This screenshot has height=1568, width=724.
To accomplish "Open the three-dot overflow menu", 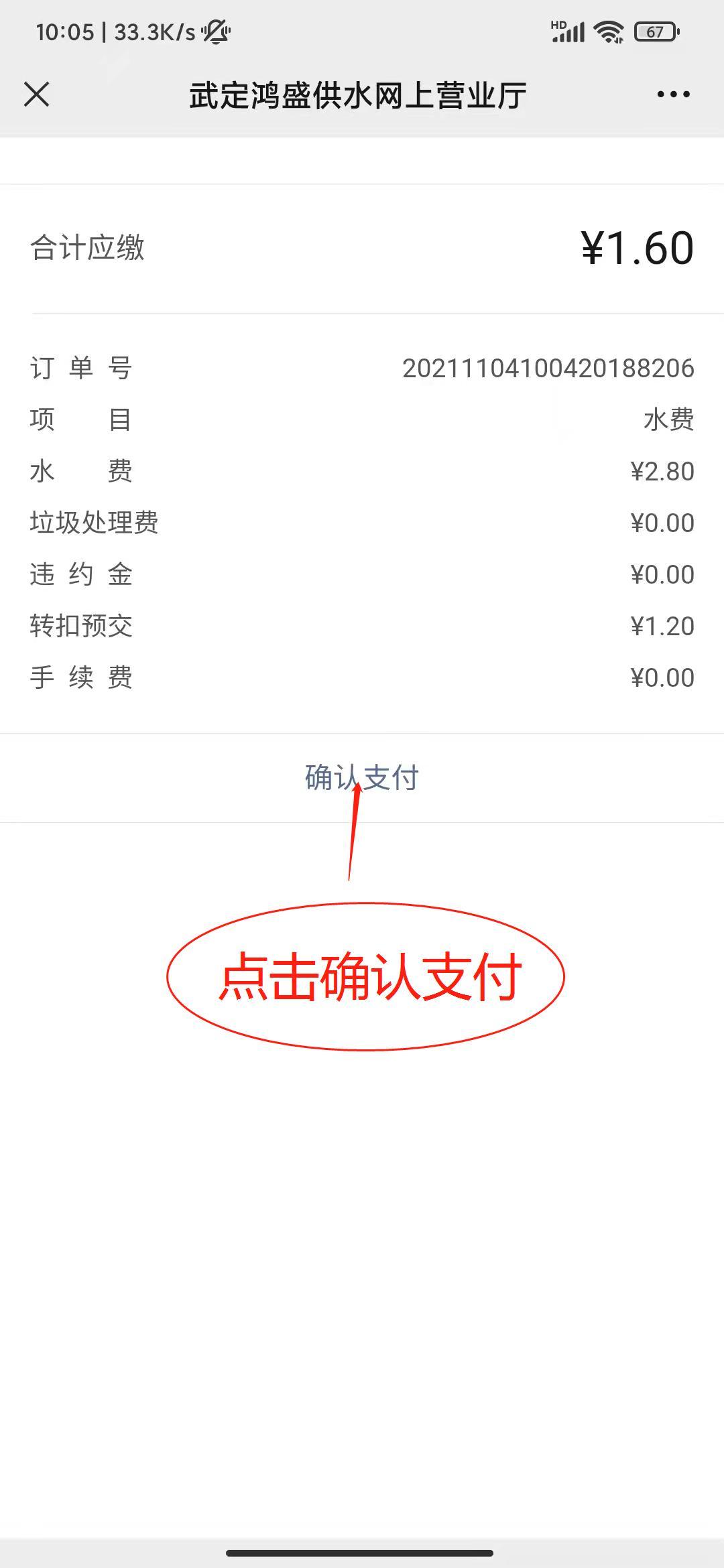I will click(x=673, y=94).
